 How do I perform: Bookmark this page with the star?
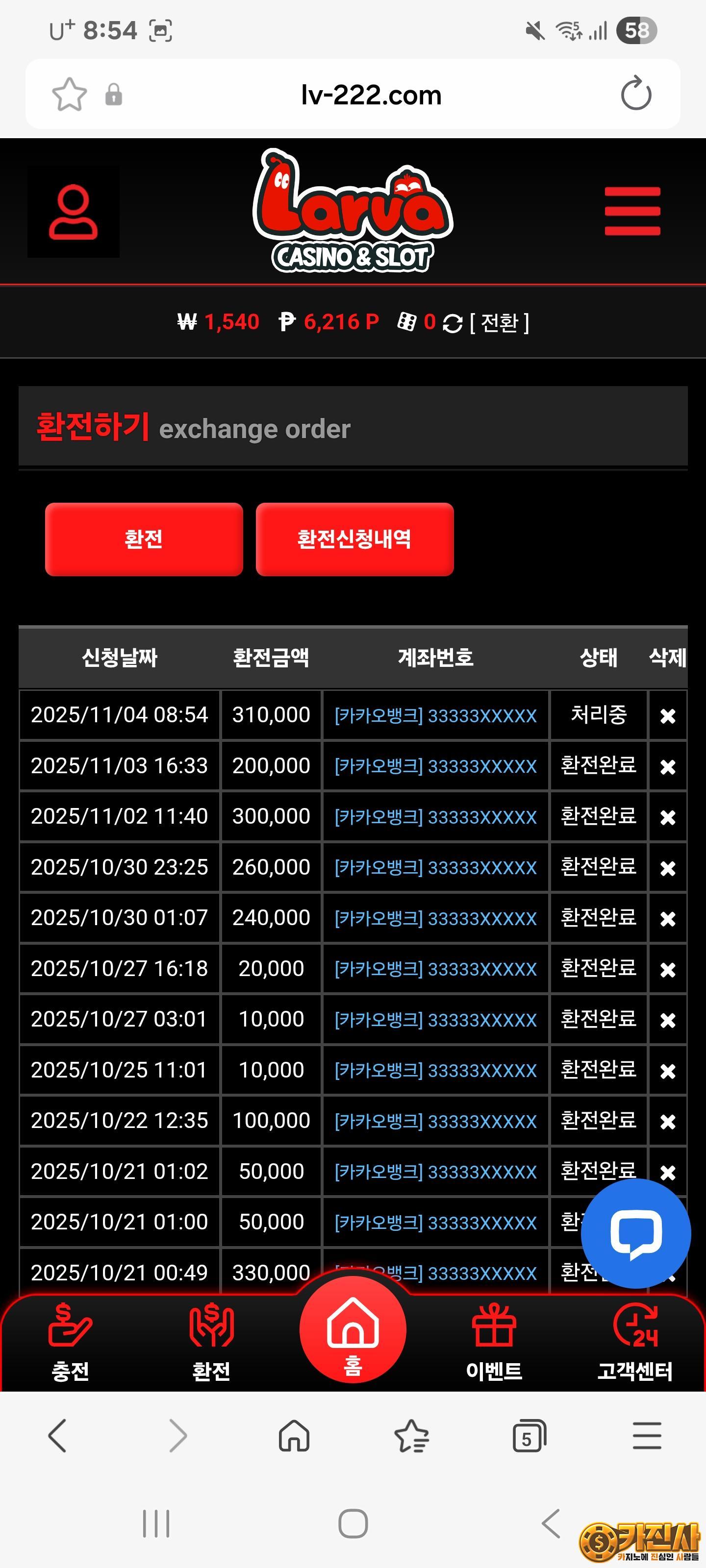(x=70, y=95)
